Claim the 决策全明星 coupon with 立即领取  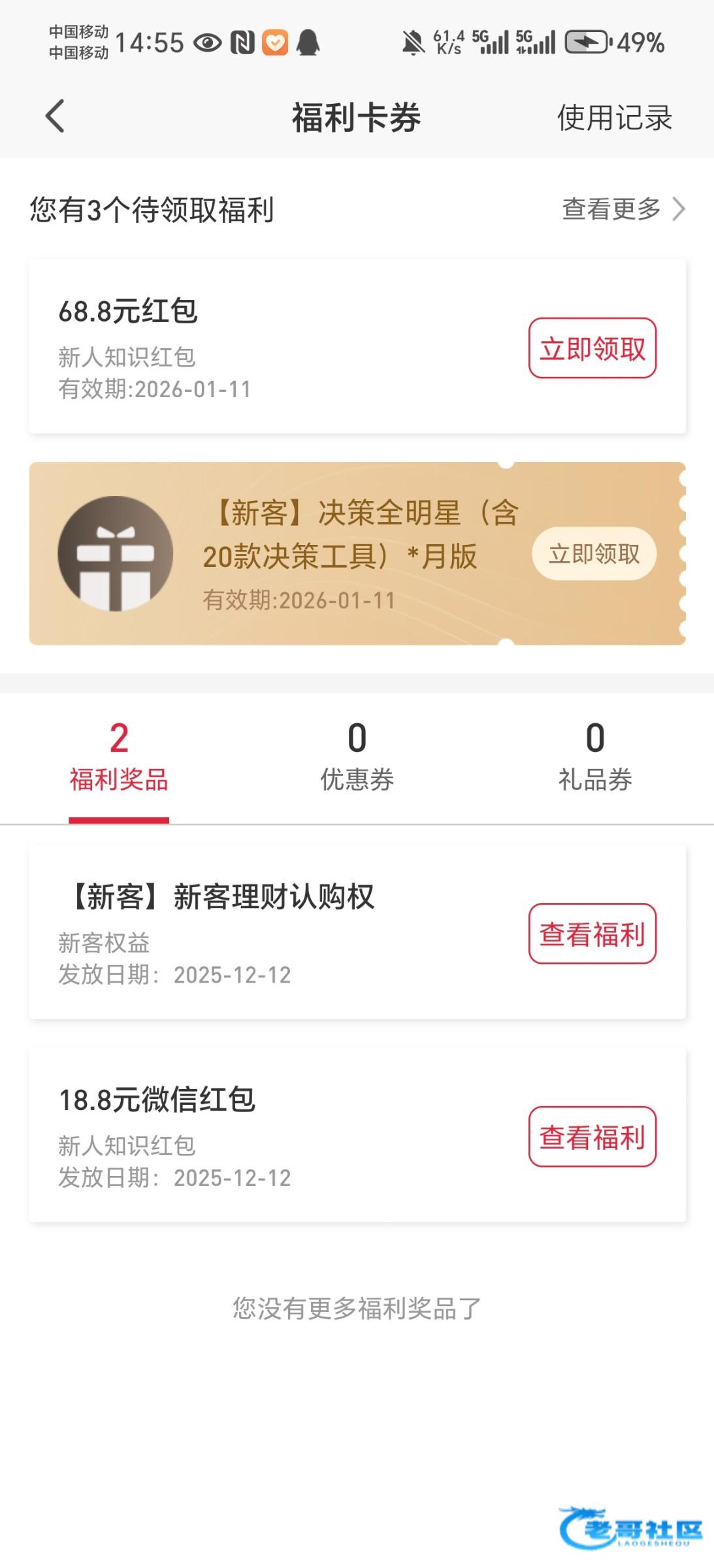tap(593, 554)
